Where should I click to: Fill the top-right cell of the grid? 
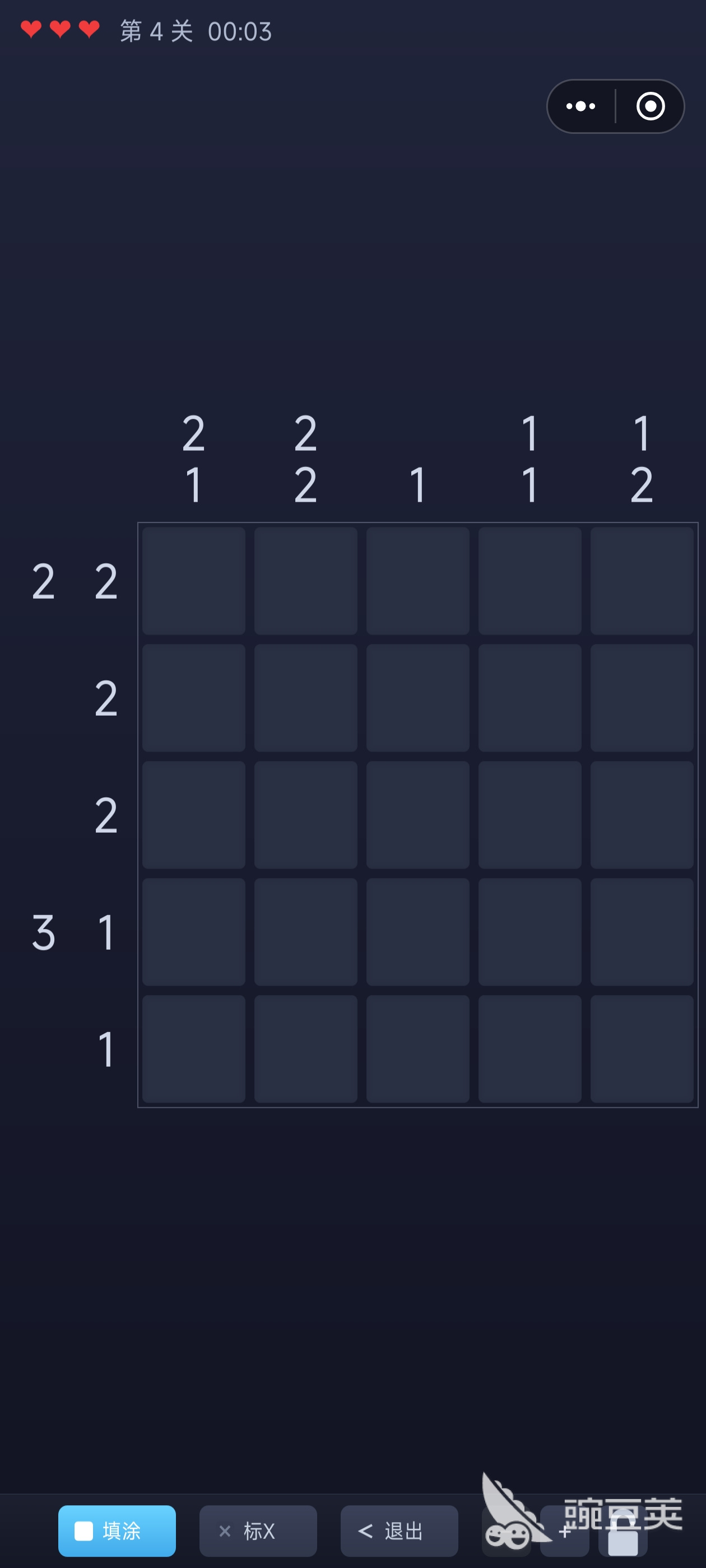point(642,581)
